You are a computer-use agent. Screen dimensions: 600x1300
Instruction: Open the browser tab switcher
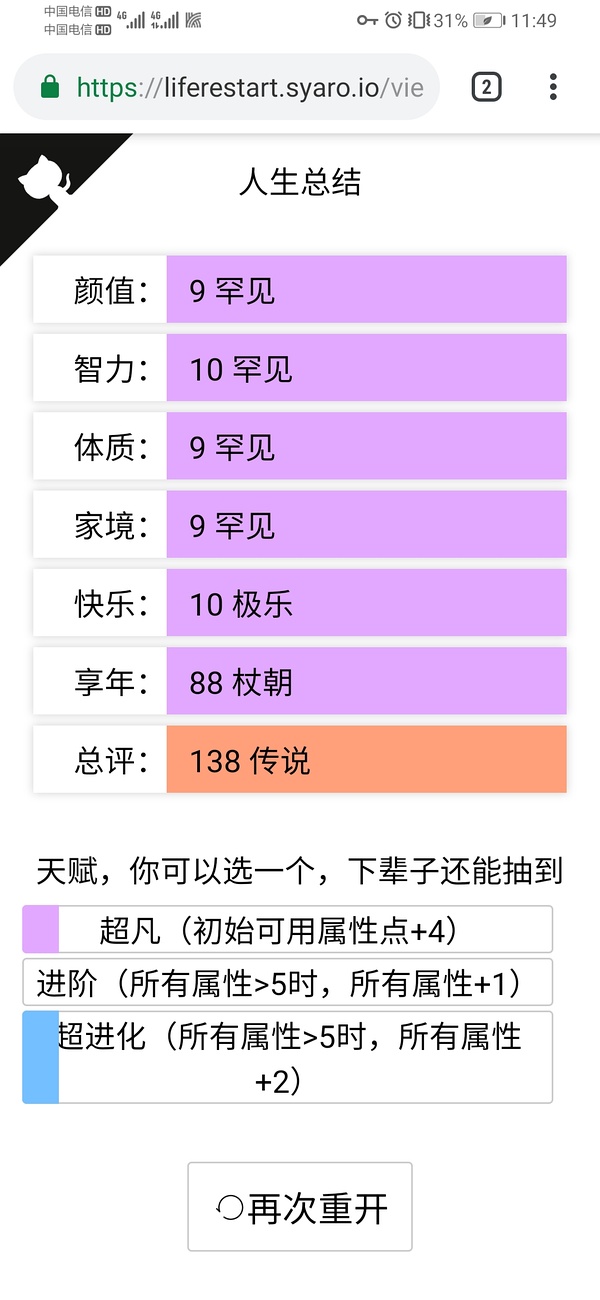(x=486, y=87)
